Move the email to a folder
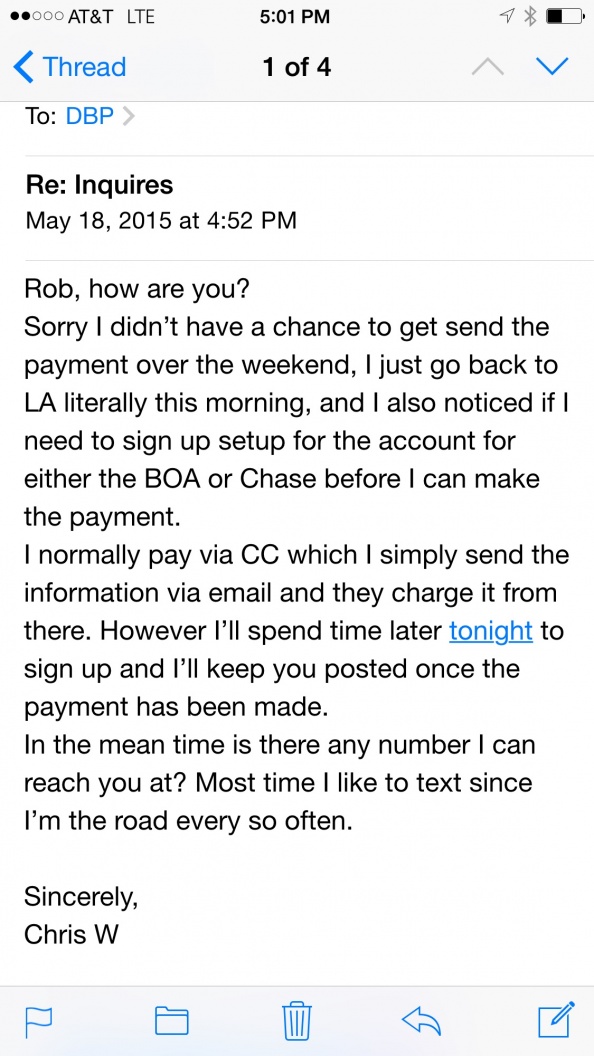Image resolution: width=594 pixels, height=1056 pixels. click(x=172, y=1020)
